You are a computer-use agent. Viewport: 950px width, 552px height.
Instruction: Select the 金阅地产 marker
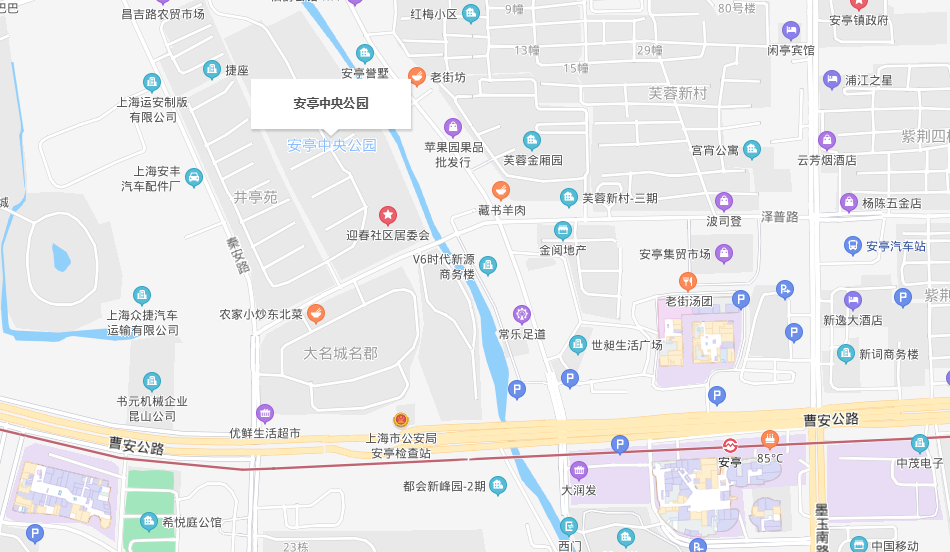pos(563,230)
